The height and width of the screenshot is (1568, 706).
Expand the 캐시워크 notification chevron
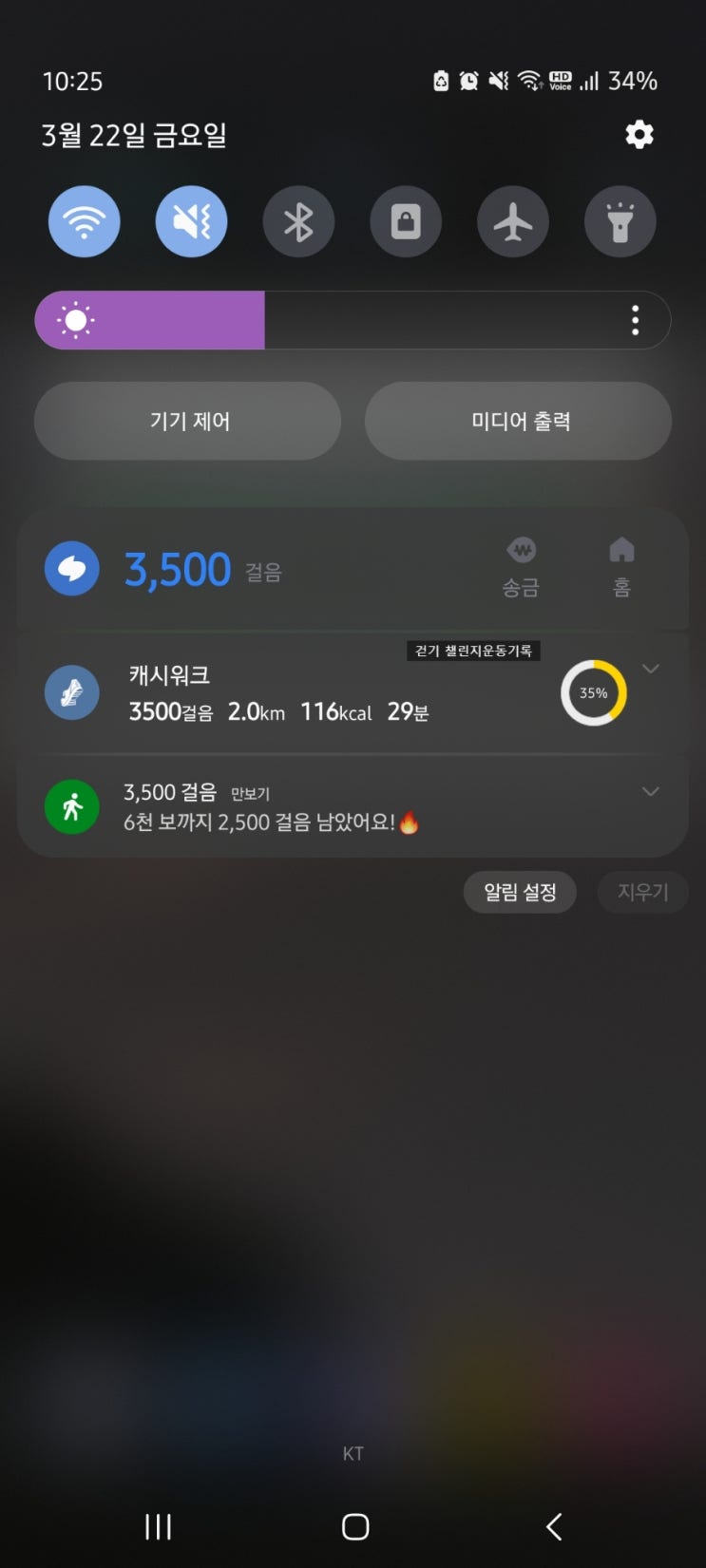(x=651, y=669)
